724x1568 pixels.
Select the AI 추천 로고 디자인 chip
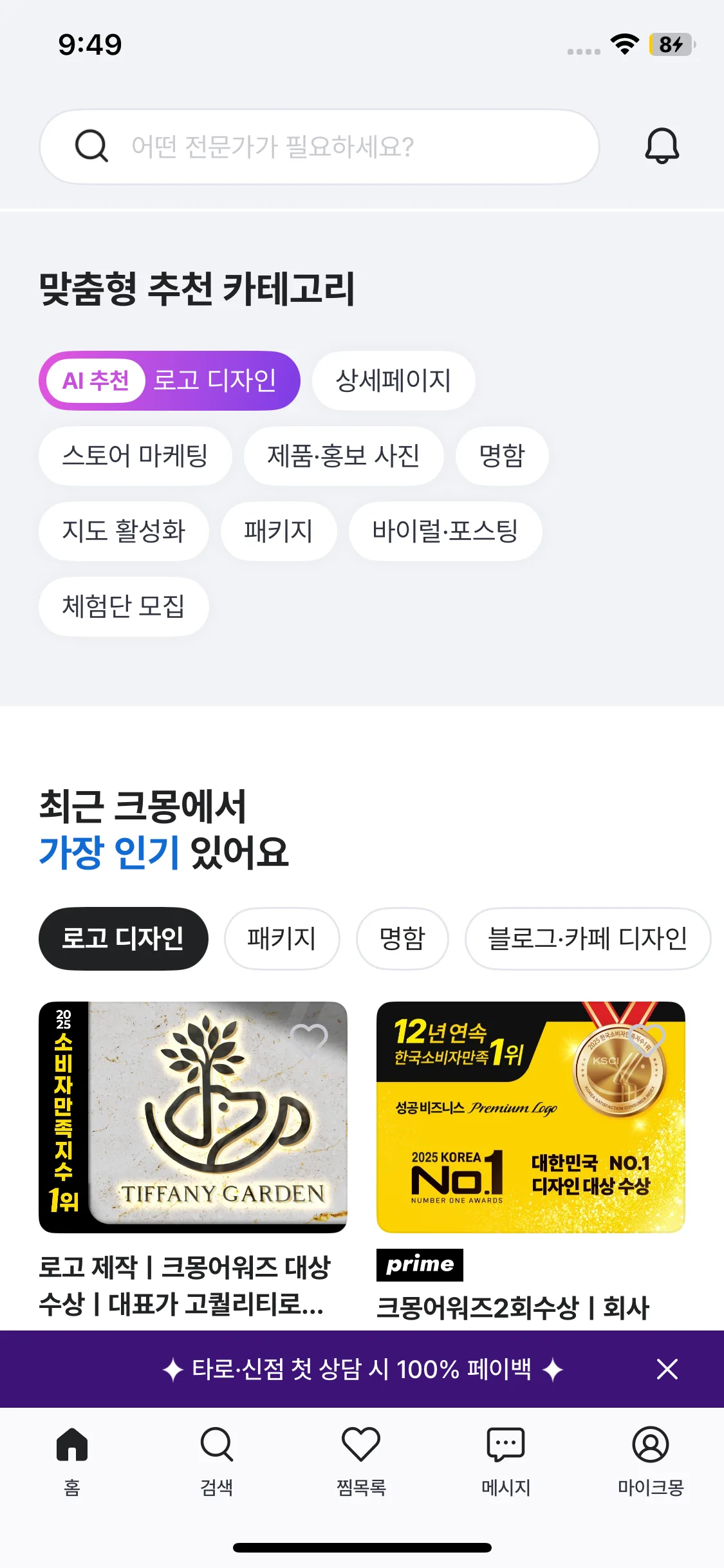click(x=169, y=380)
